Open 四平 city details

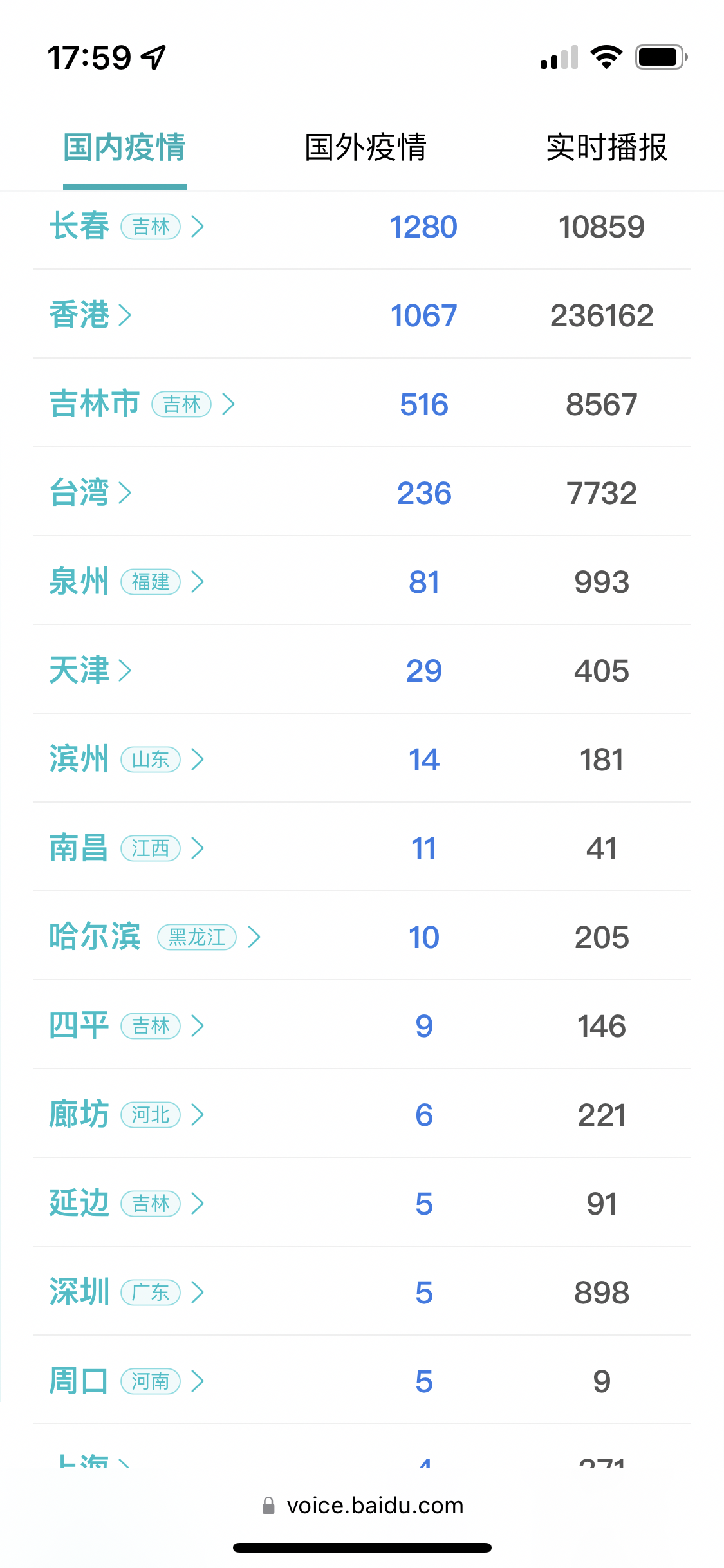tap(127, 1026)
